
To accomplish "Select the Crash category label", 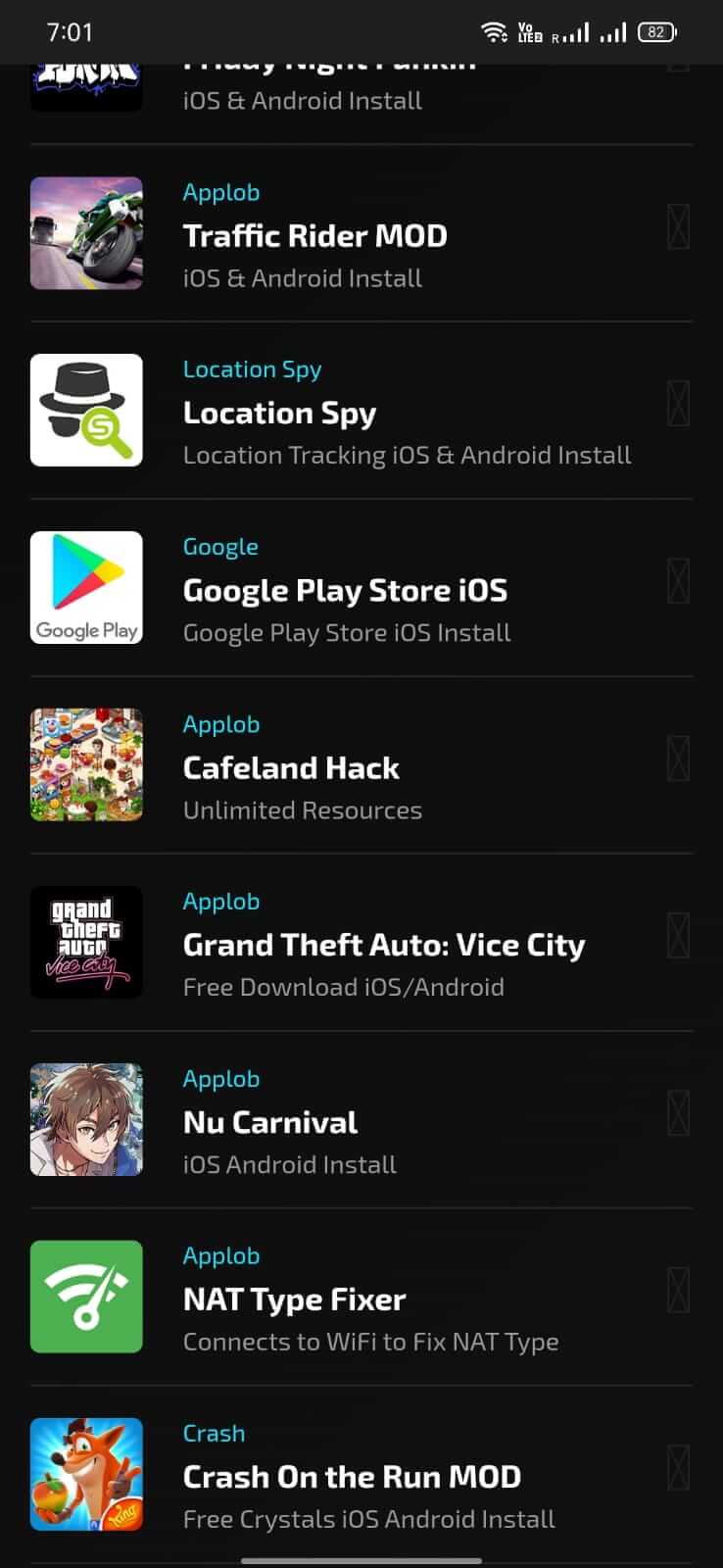I will pyautogui.click(x=214, y=1434).
